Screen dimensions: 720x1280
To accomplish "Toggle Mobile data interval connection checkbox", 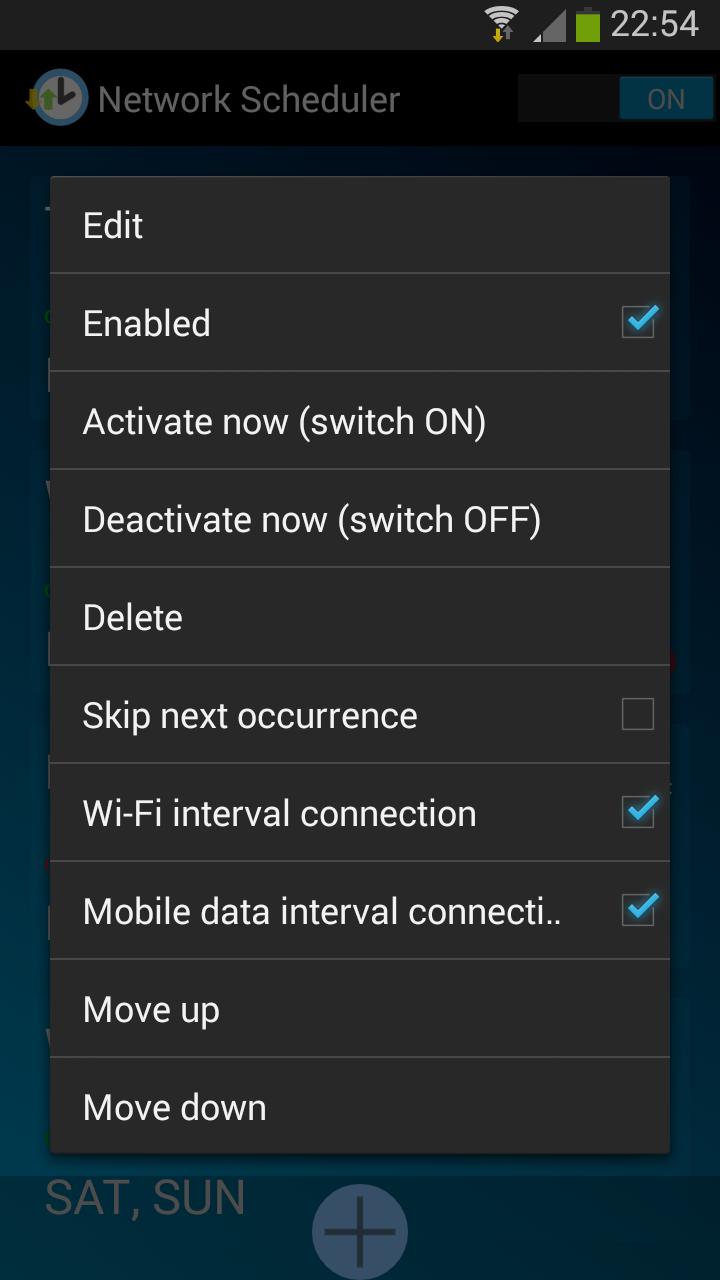I will pos(637,911).
